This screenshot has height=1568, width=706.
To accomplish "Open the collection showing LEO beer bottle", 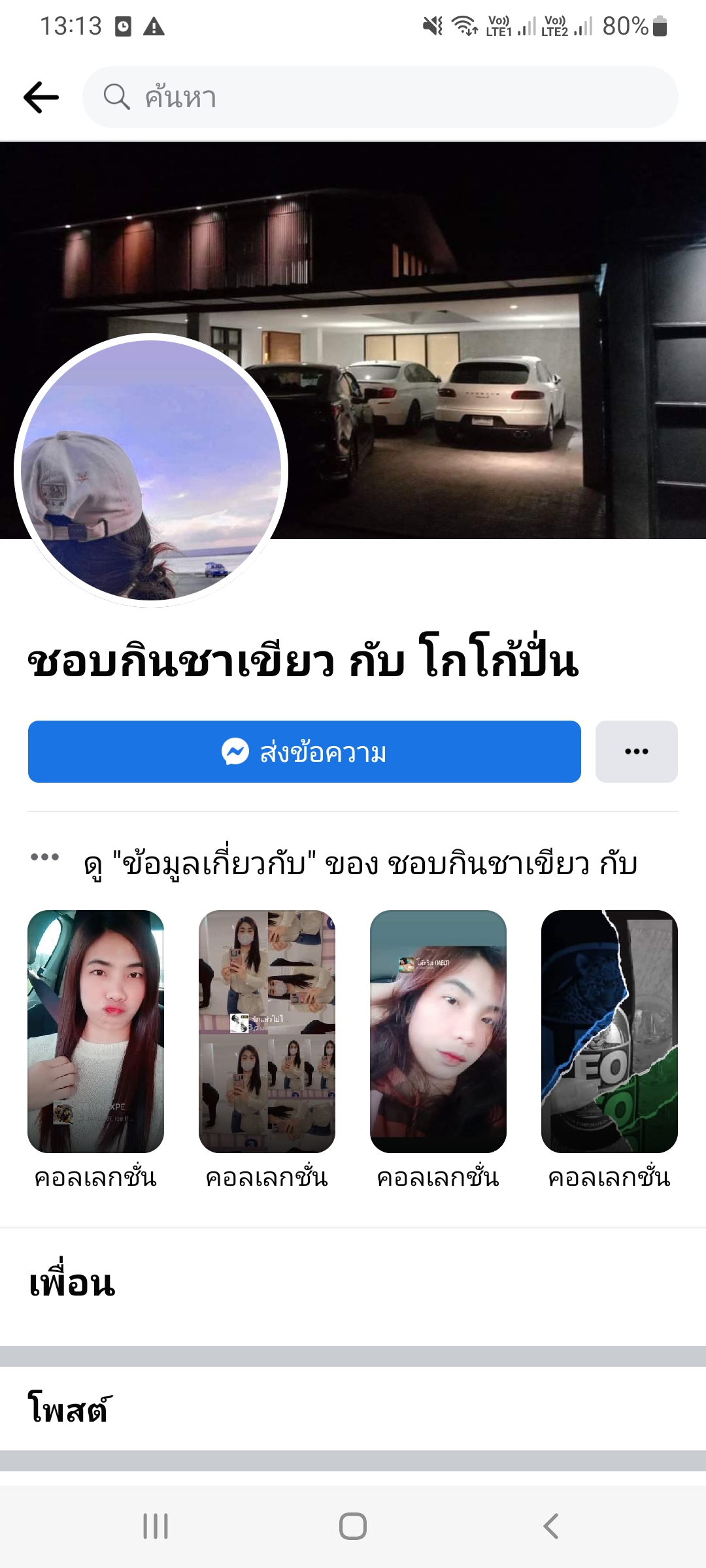I will coord(609,1031).
